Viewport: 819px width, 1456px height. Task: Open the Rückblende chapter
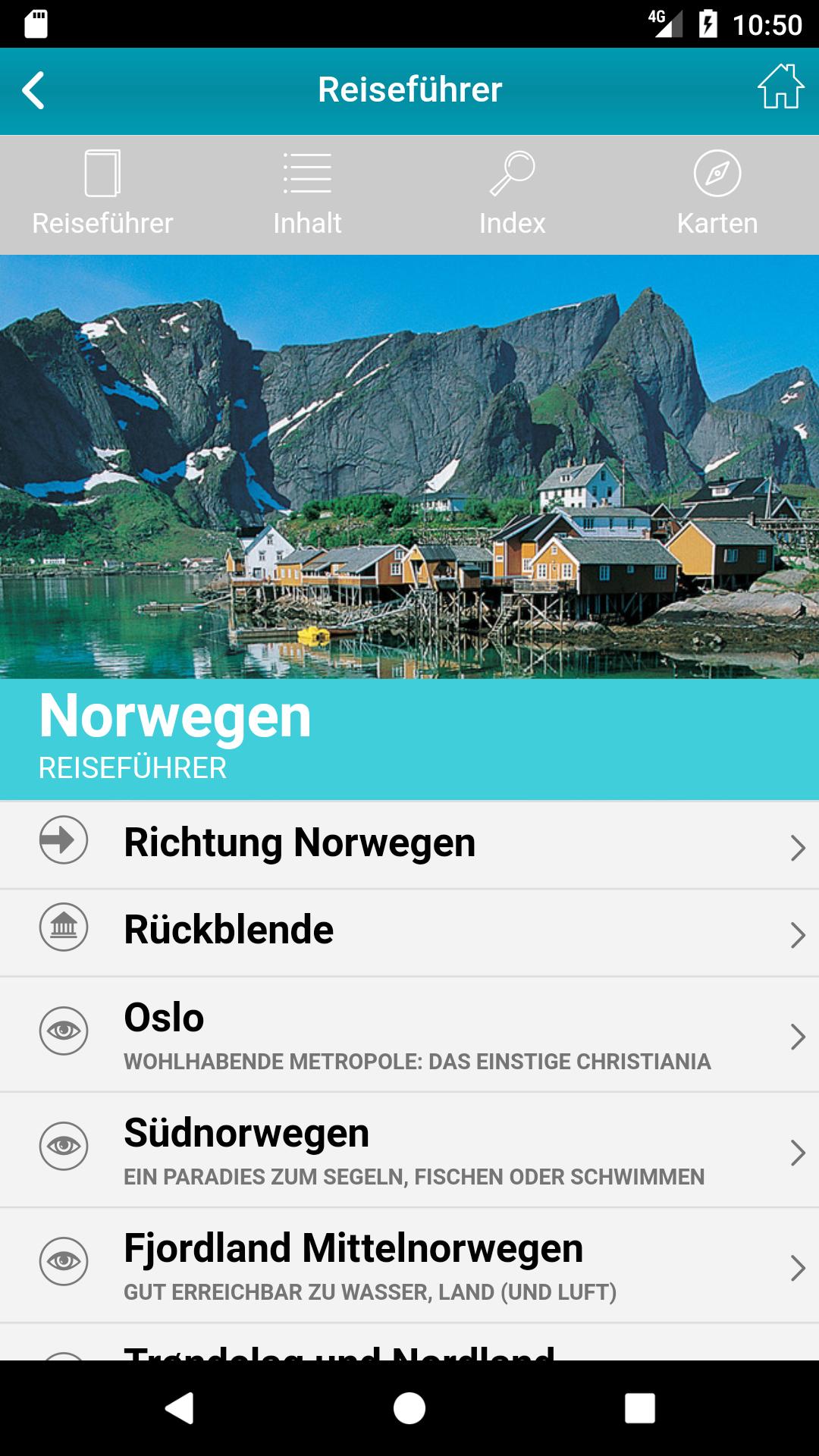[409, 932]
